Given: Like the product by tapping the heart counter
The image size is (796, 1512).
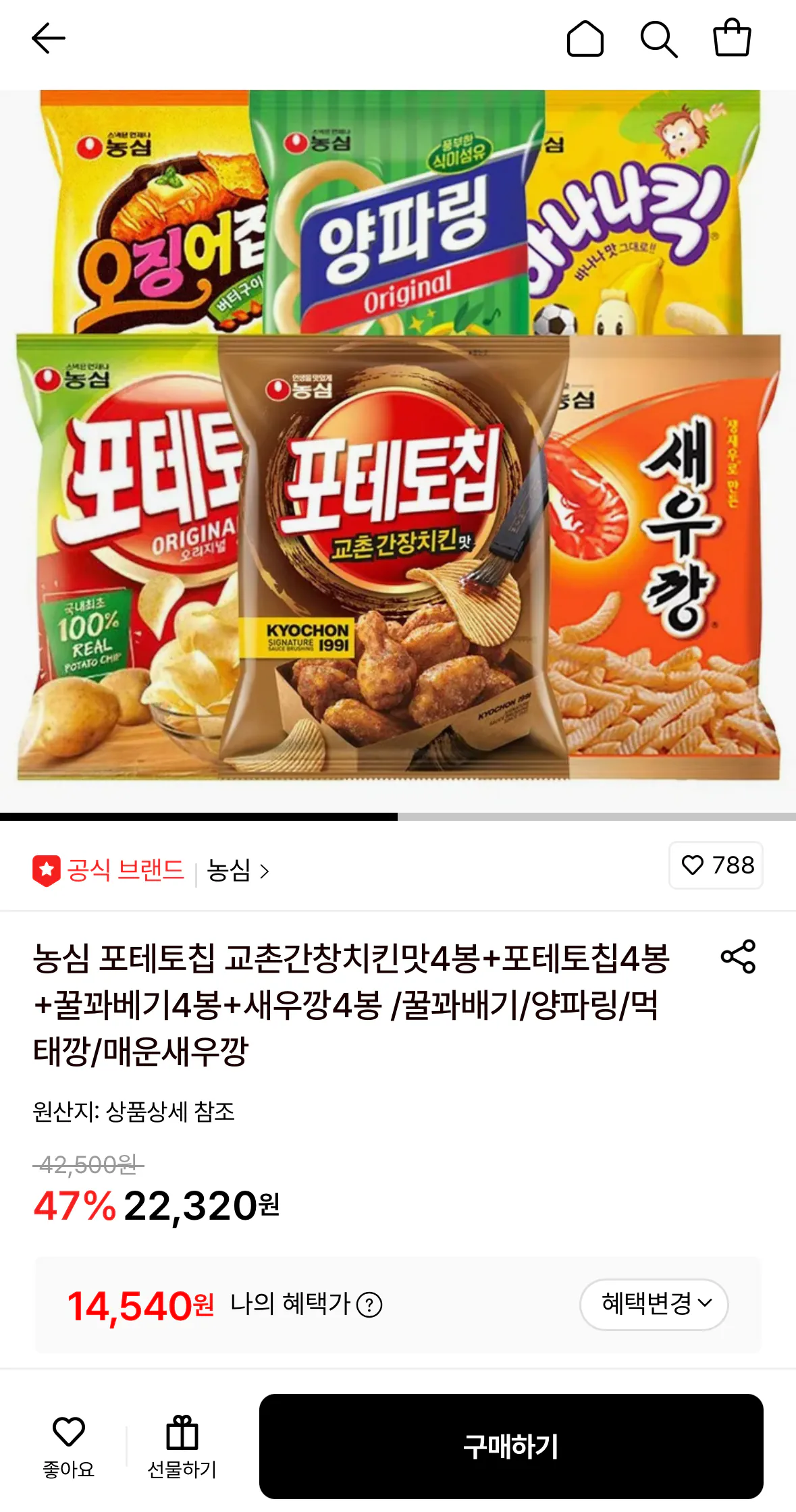Looking at the screenshot, I should pos(716,867).
